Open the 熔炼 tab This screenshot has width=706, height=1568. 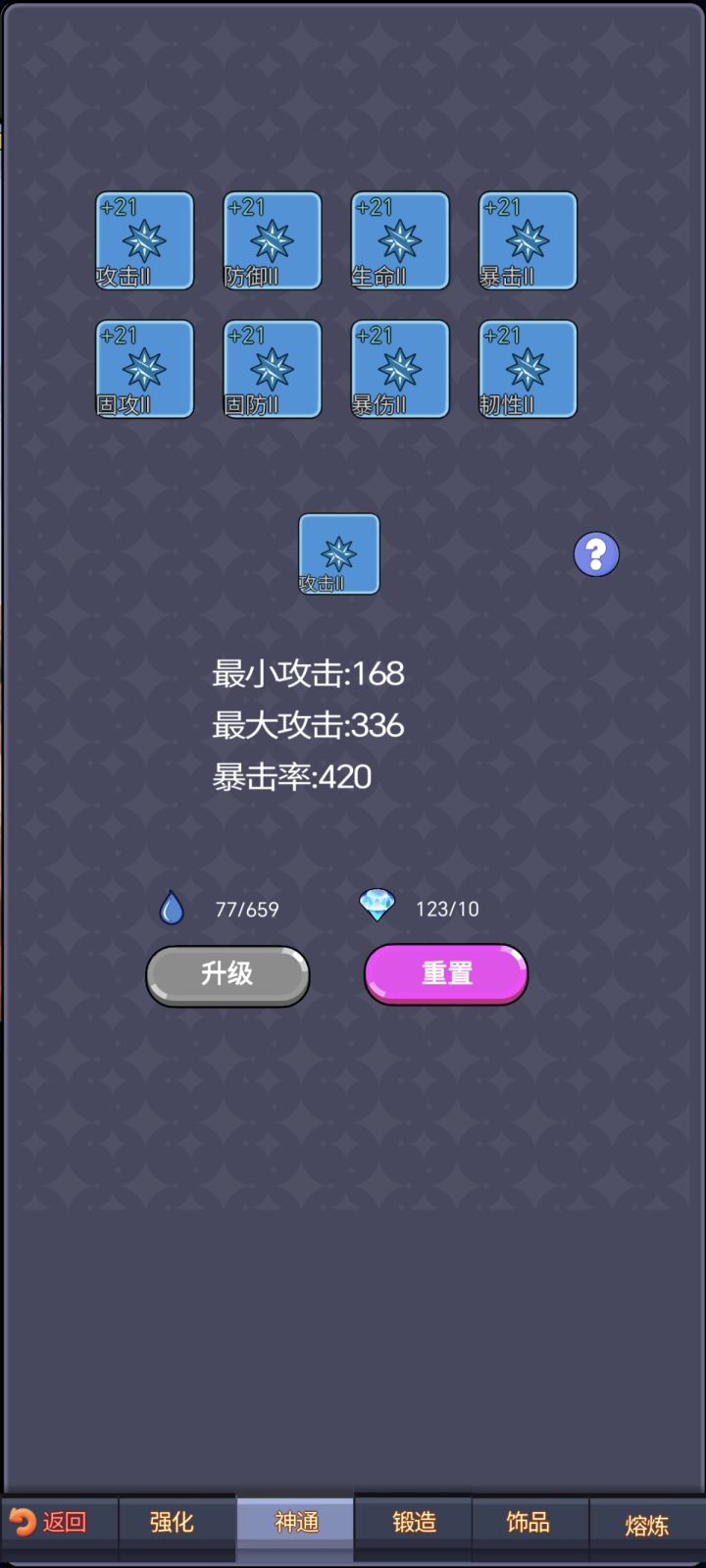click(x=647, y=1526)
